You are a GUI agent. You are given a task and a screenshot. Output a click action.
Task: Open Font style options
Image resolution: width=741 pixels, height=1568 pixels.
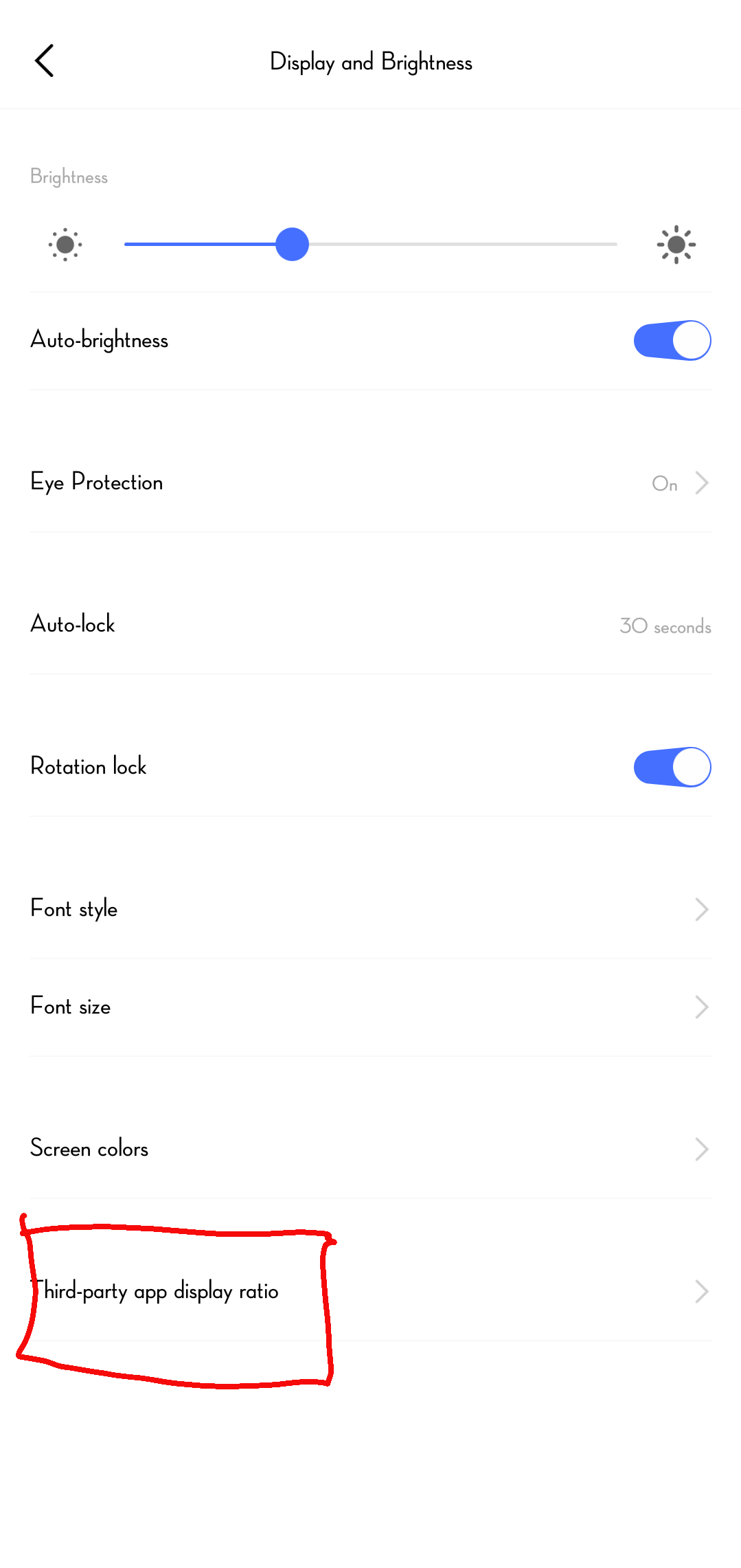(x=371, y=909)
